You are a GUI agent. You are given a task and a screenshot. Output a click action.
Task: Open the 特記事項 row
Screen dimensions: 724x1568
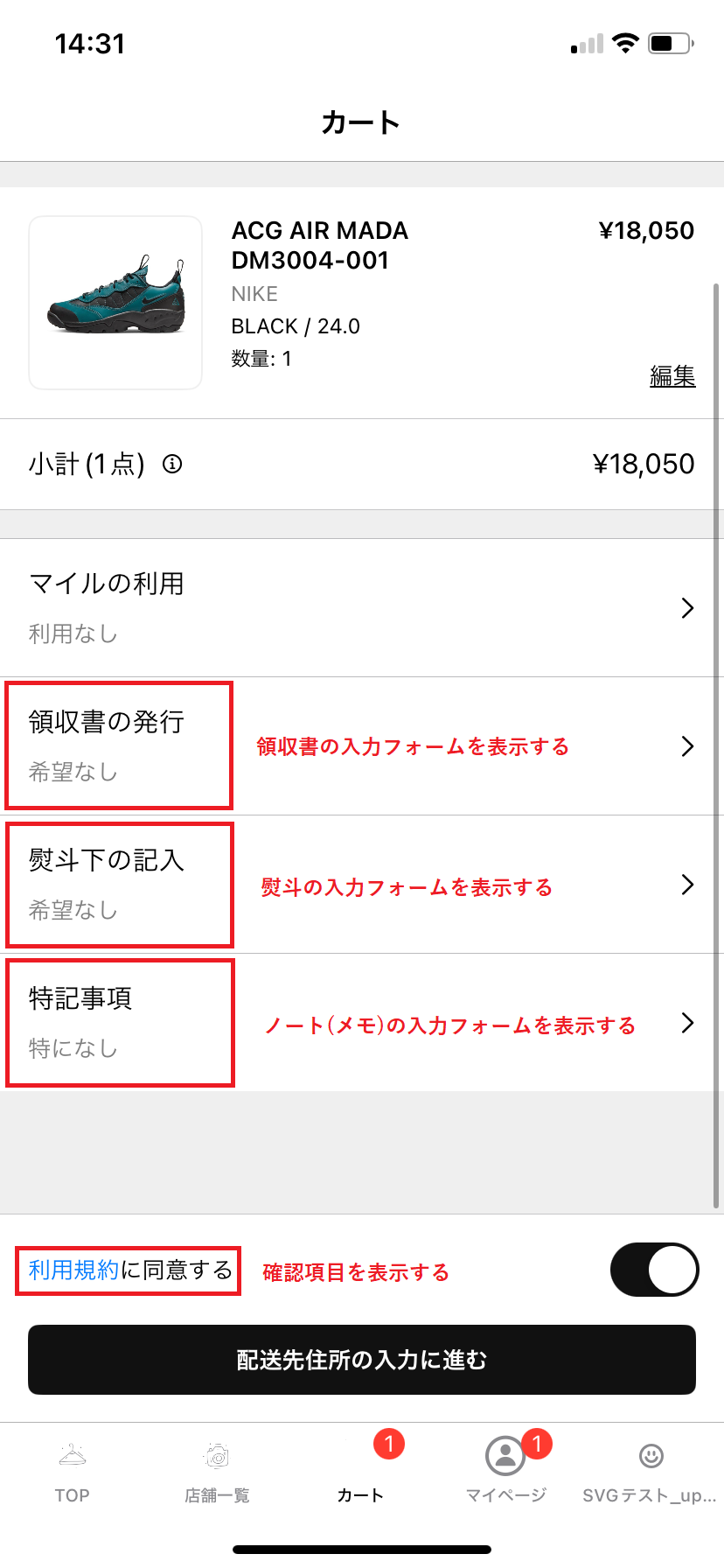click(362, 1023)
